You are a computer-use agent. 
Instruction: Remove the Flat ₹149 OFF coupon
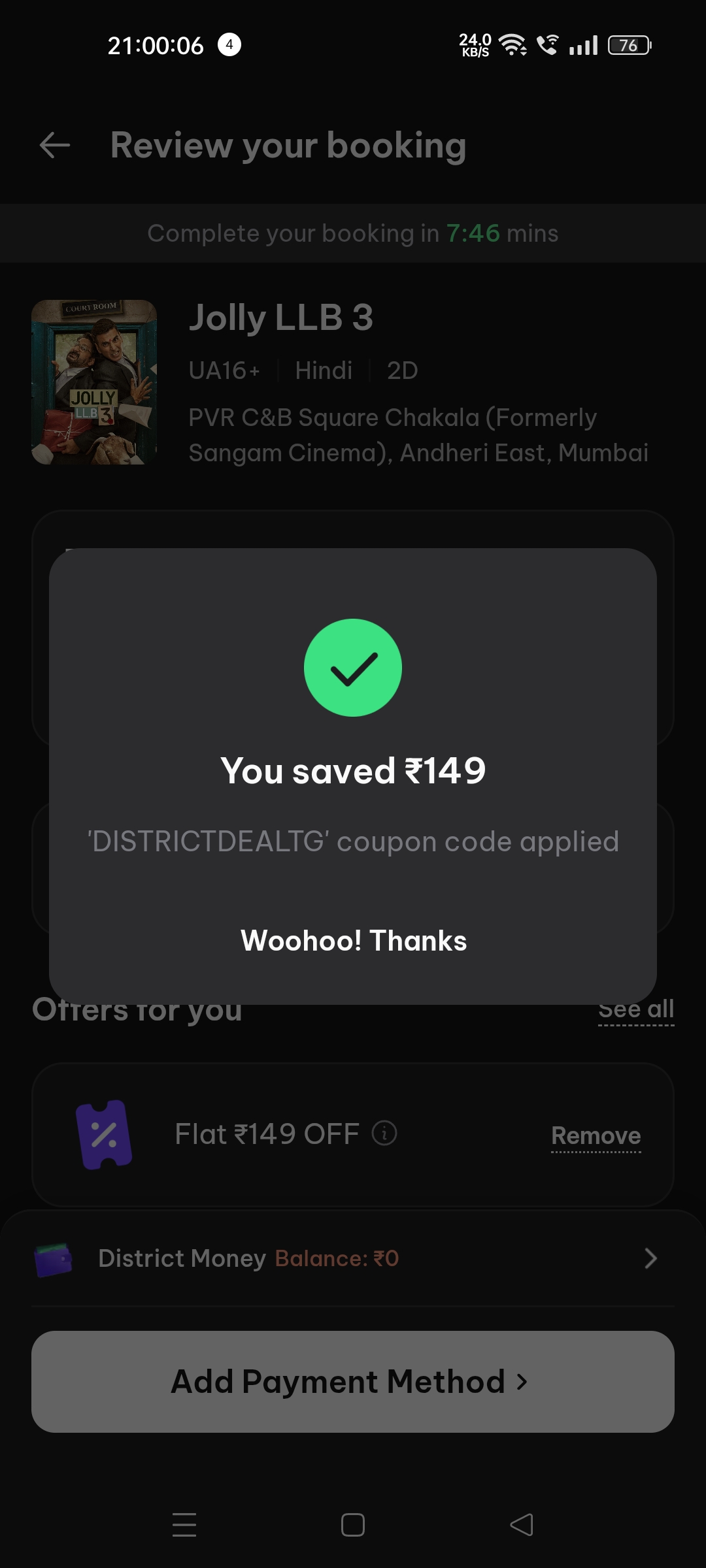(x=596, y=1135)
